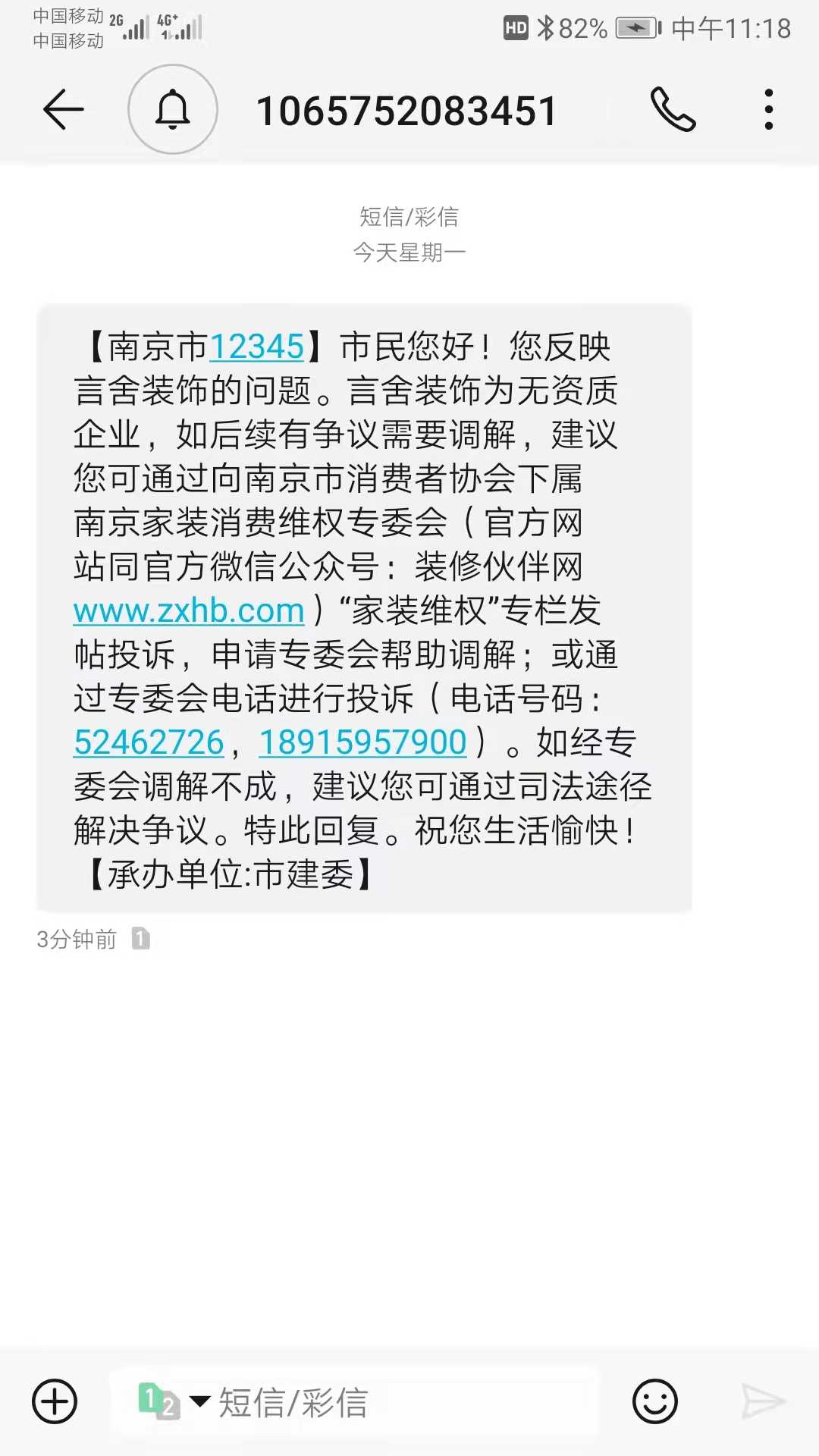The width and height of the screenshot is (819, 1456).
Task: Tap the phone number 52462726
Action: click(x=149, y=742)
